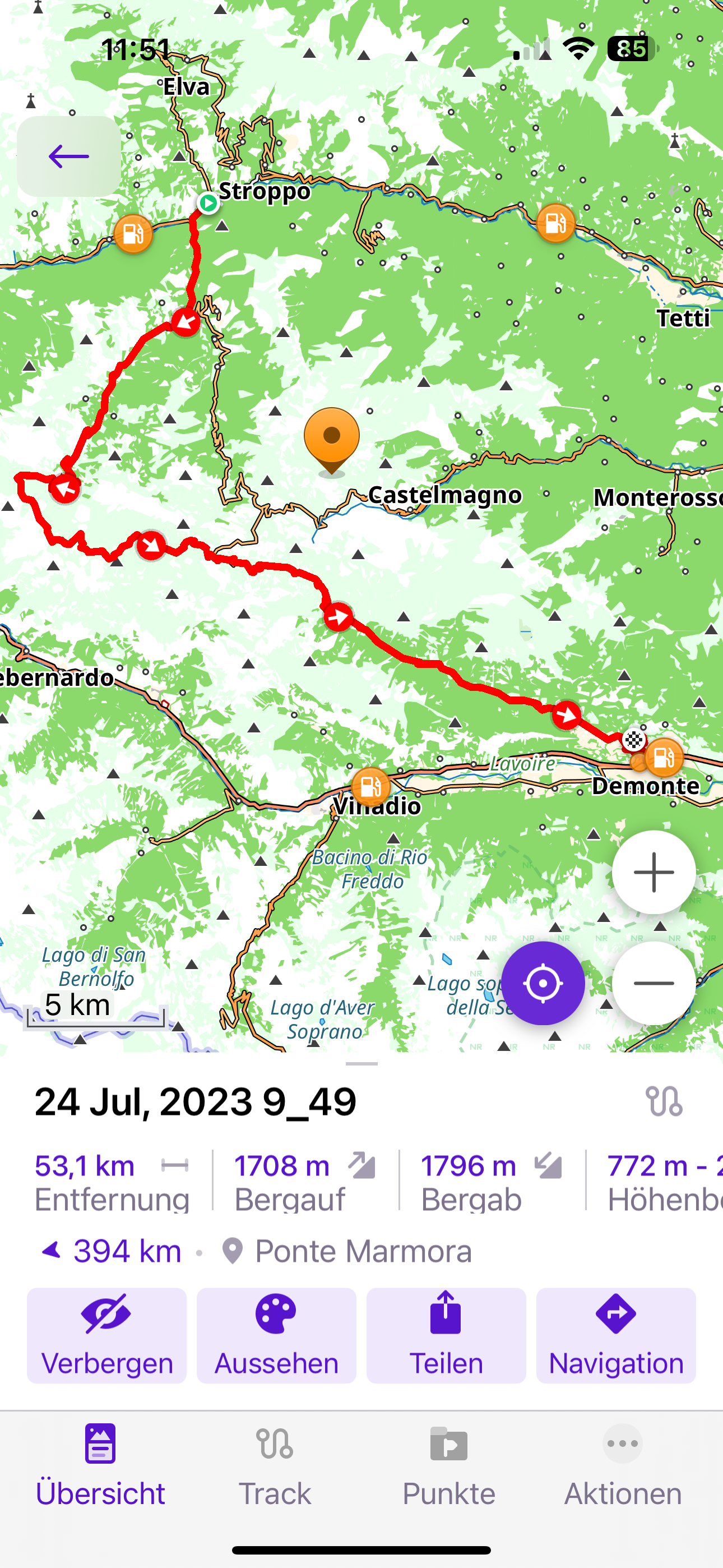Tap the fuel station marker at Vinadio
The width and height of the screenshot is (723, 1568).
pos(370,786)
